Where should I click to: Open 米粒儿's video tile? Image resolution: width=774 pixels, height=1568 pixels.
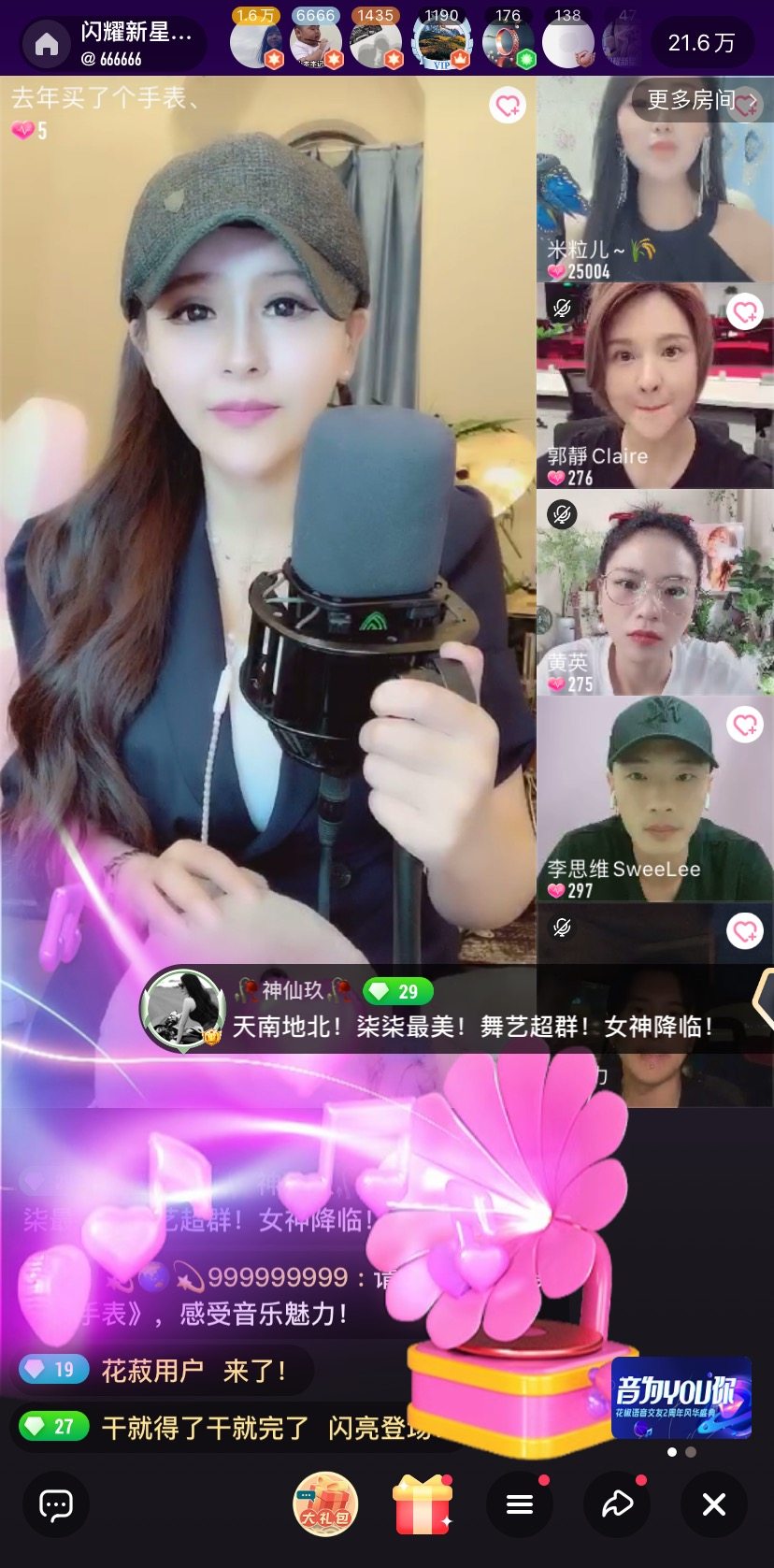click(654, 178)
